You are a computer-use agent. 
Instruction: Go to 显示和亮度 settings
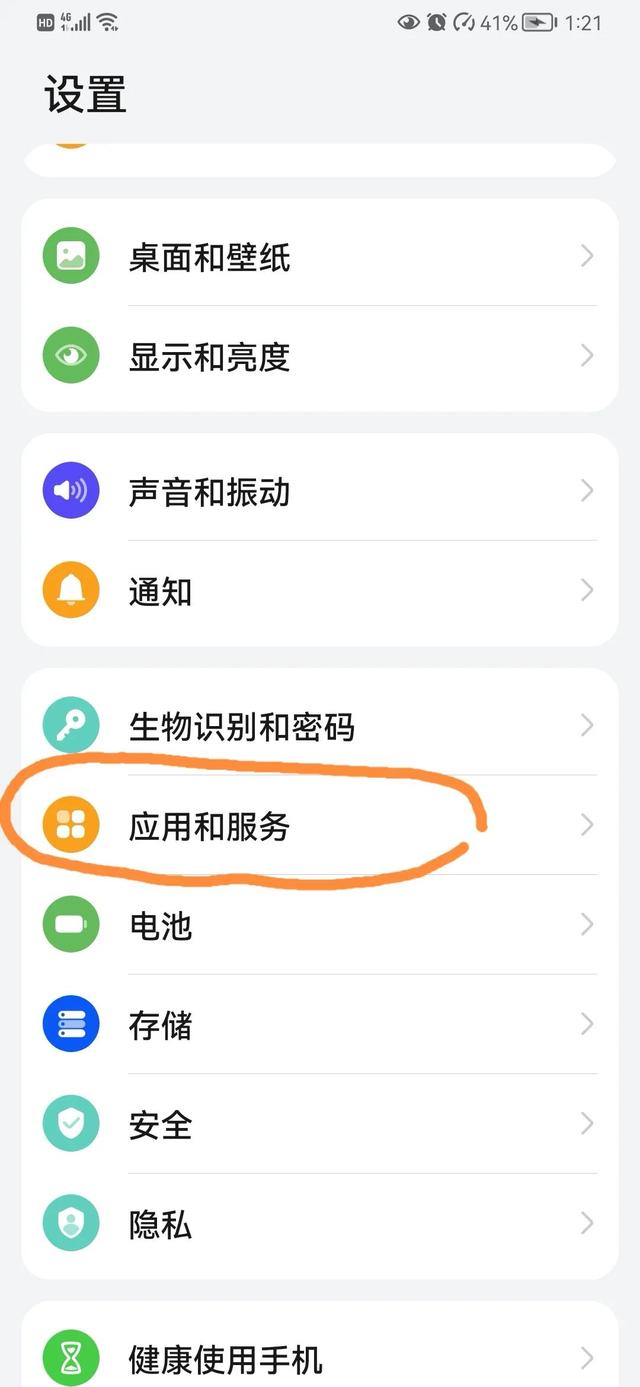[x=318, y=357]
